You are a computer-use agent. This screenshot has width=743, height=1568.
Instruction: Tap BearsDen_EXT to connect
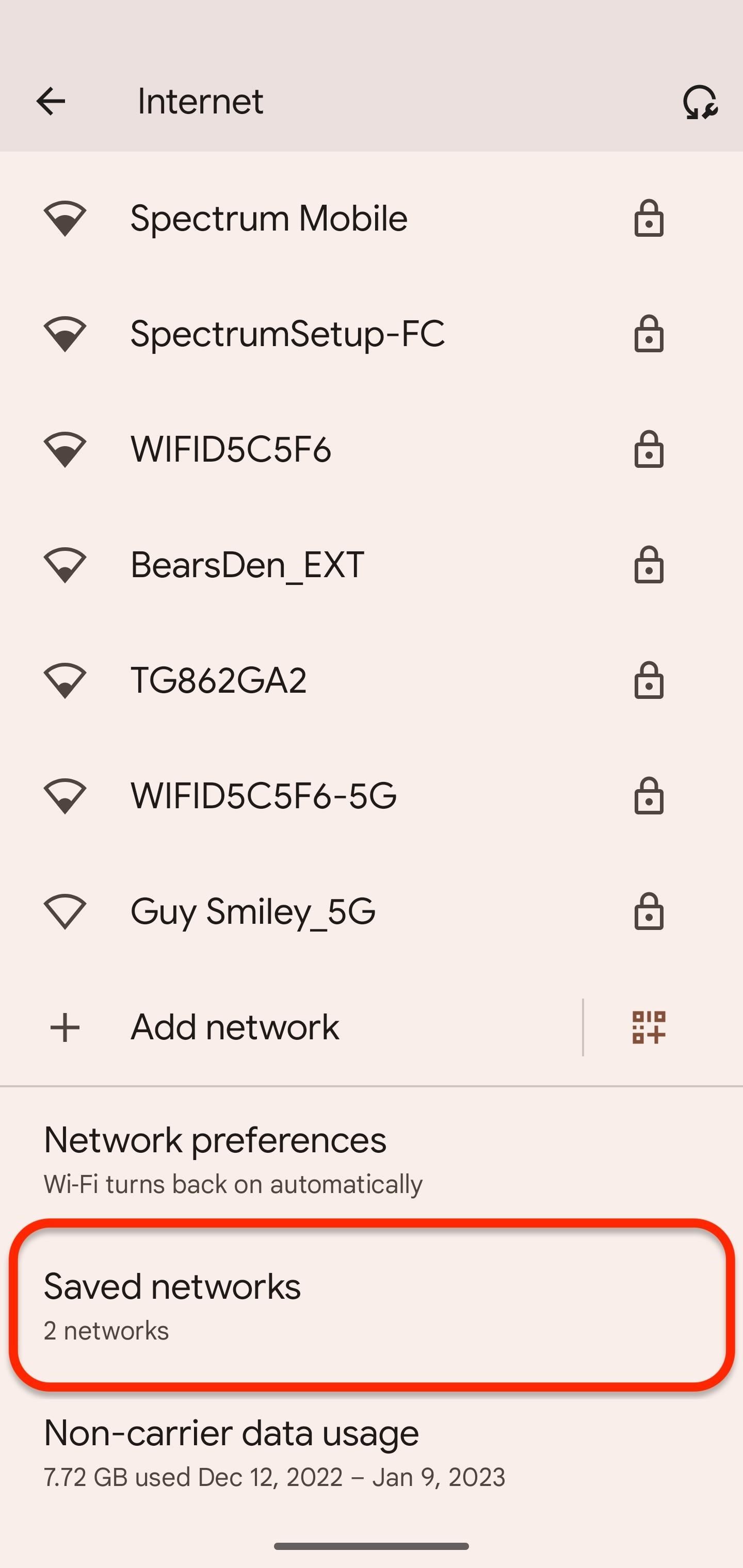[x=247, y=565]
